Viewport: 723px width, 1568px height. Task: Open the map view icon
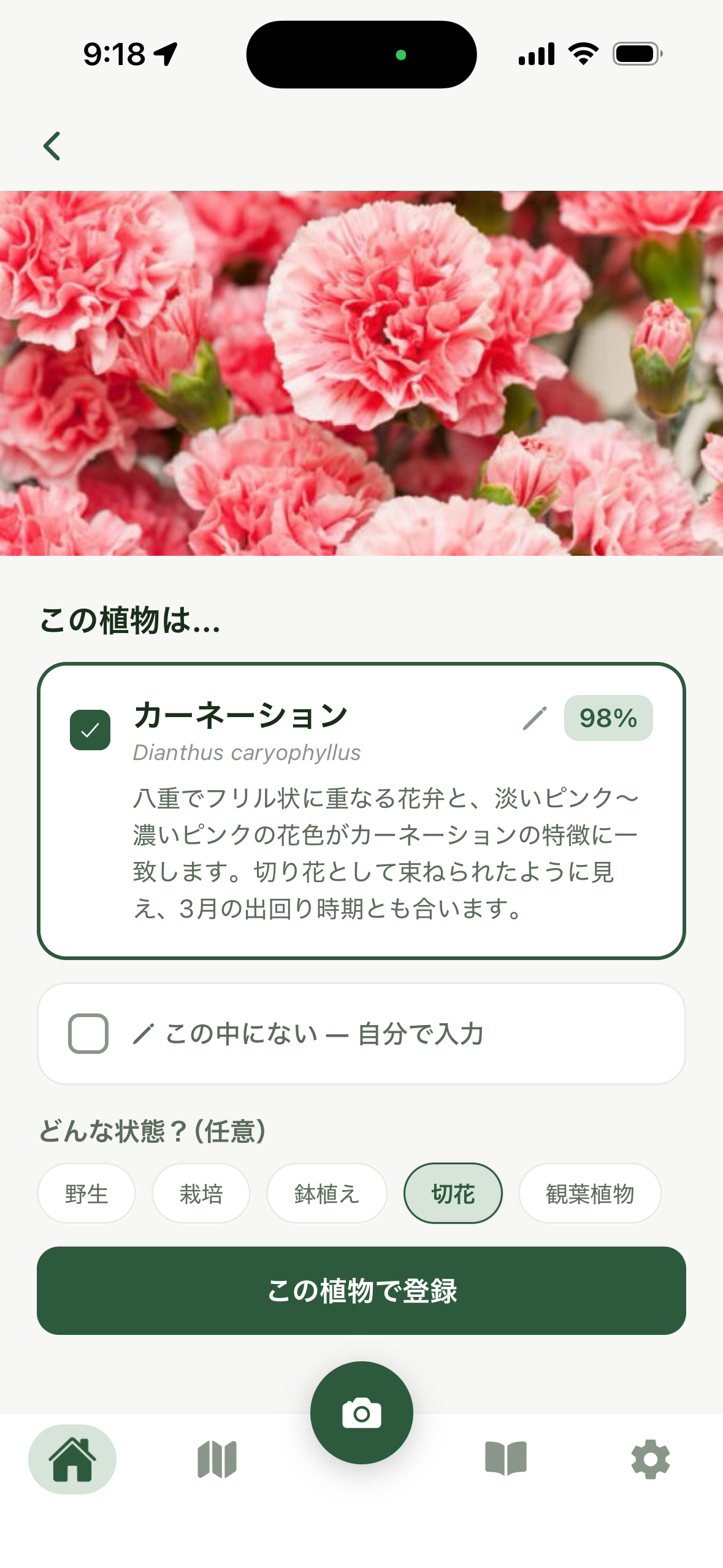(216, 1460)
